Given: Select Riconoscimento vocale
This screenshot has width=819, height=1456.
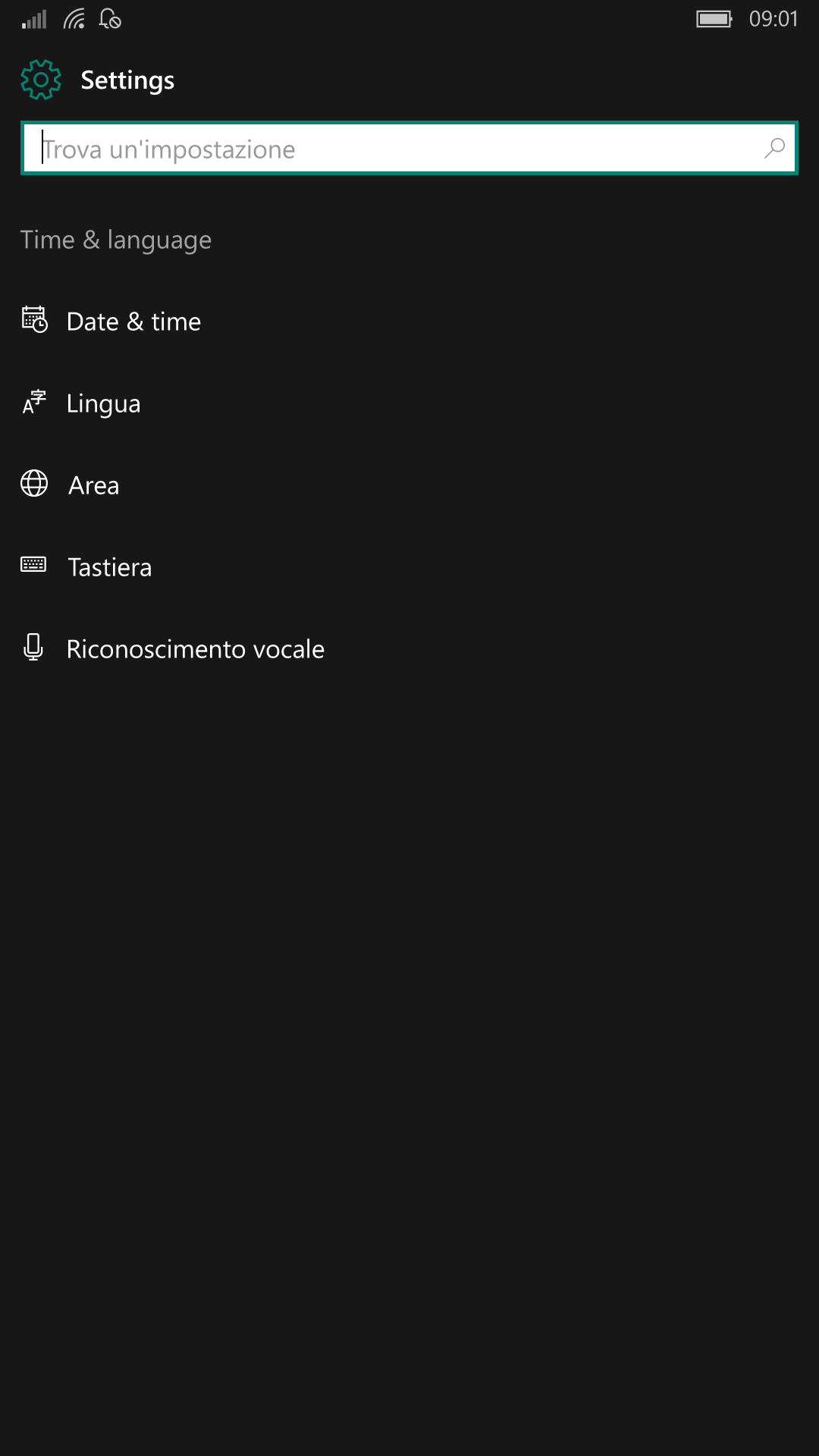Looking at the screenshot, I should (409, 649).
